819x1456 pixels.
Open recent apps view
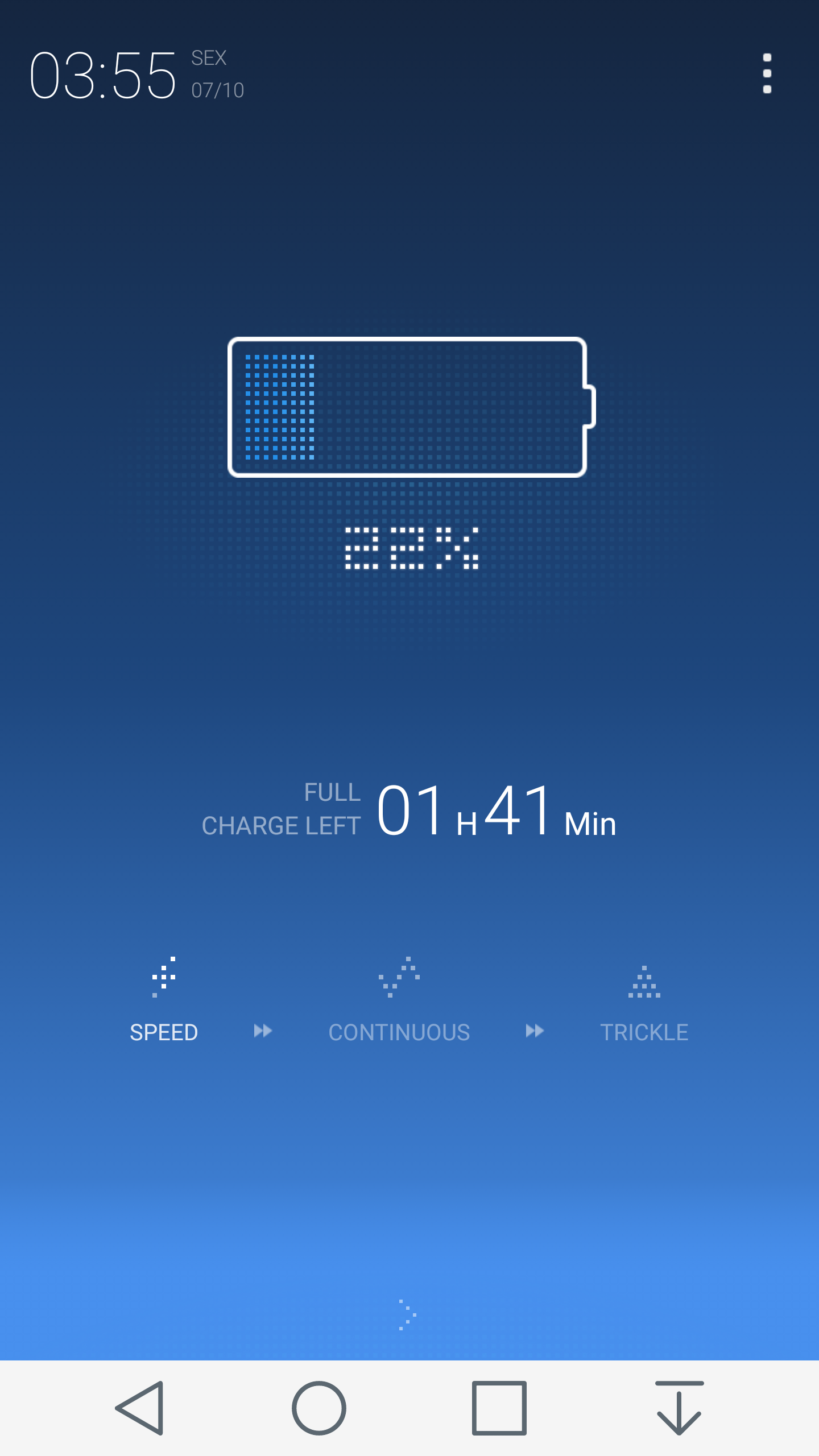tap(499, 1408)
